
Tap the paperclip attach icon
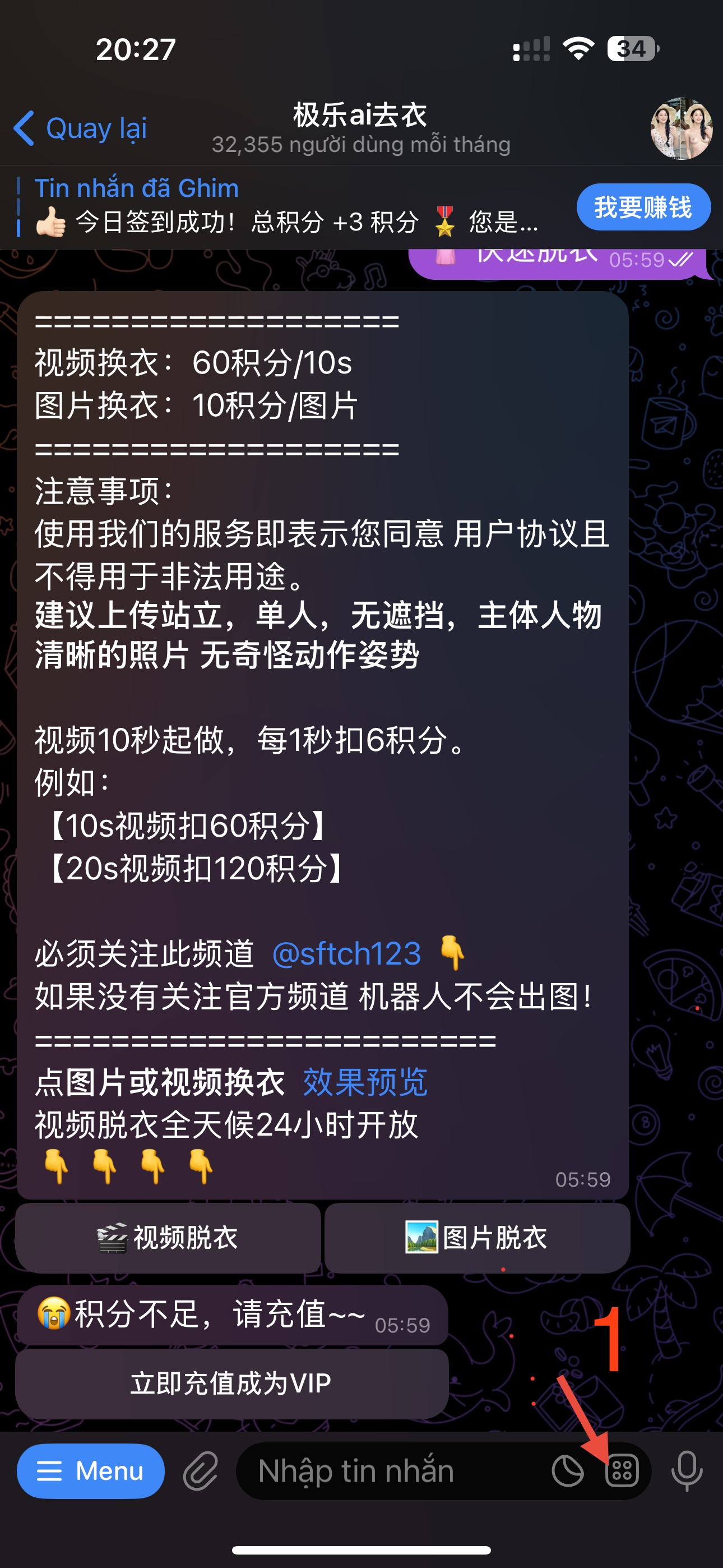tap(201, 1471)
